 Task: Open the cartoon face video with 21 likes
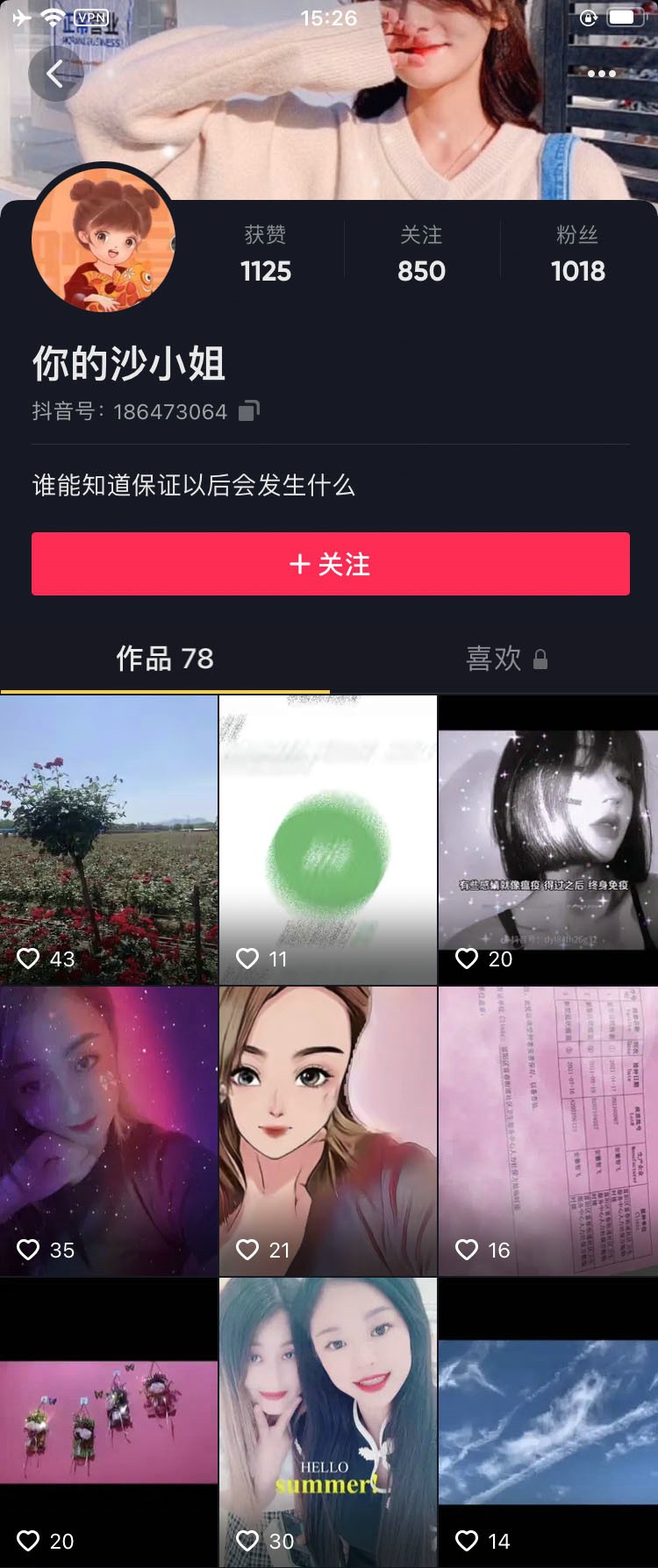point(328,1130)
